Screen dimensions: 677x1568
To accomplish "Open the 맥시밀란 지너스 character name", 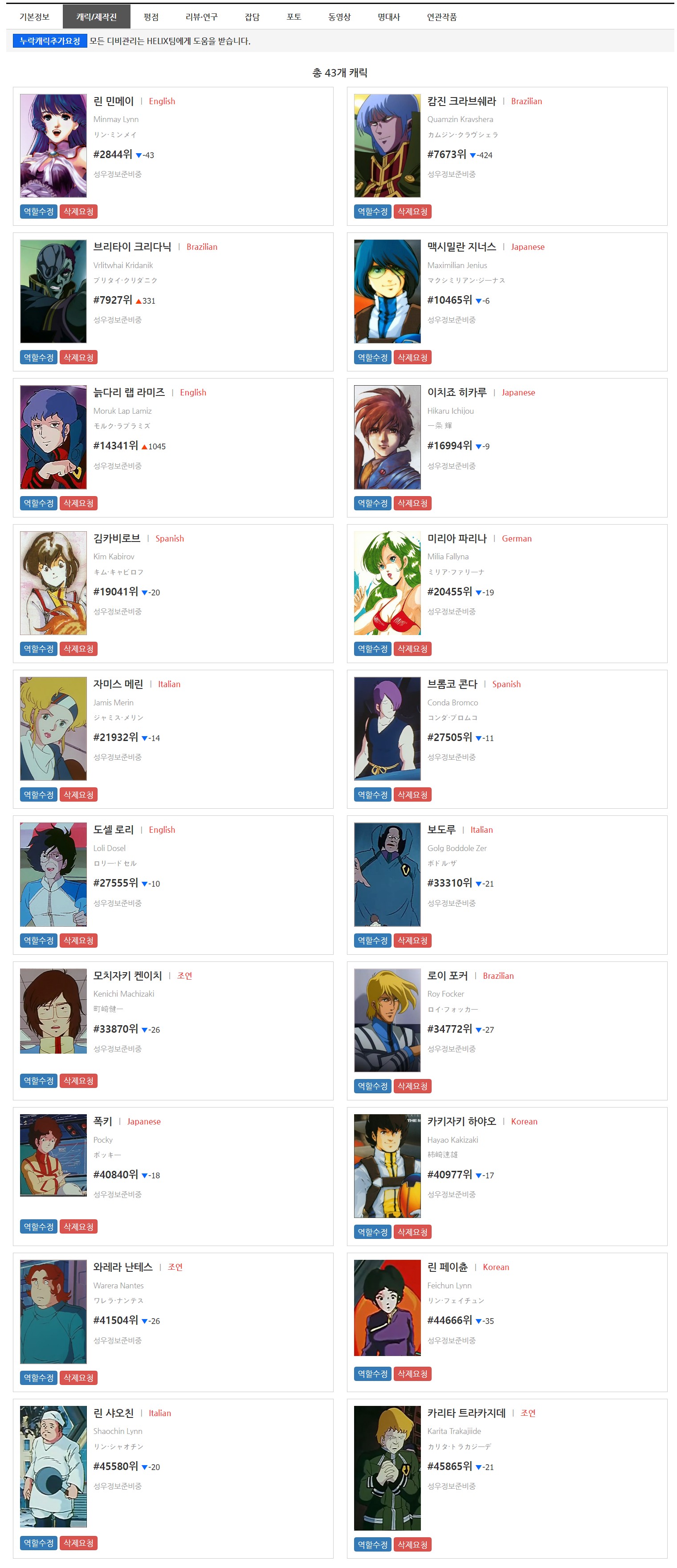I will (461, 247).
